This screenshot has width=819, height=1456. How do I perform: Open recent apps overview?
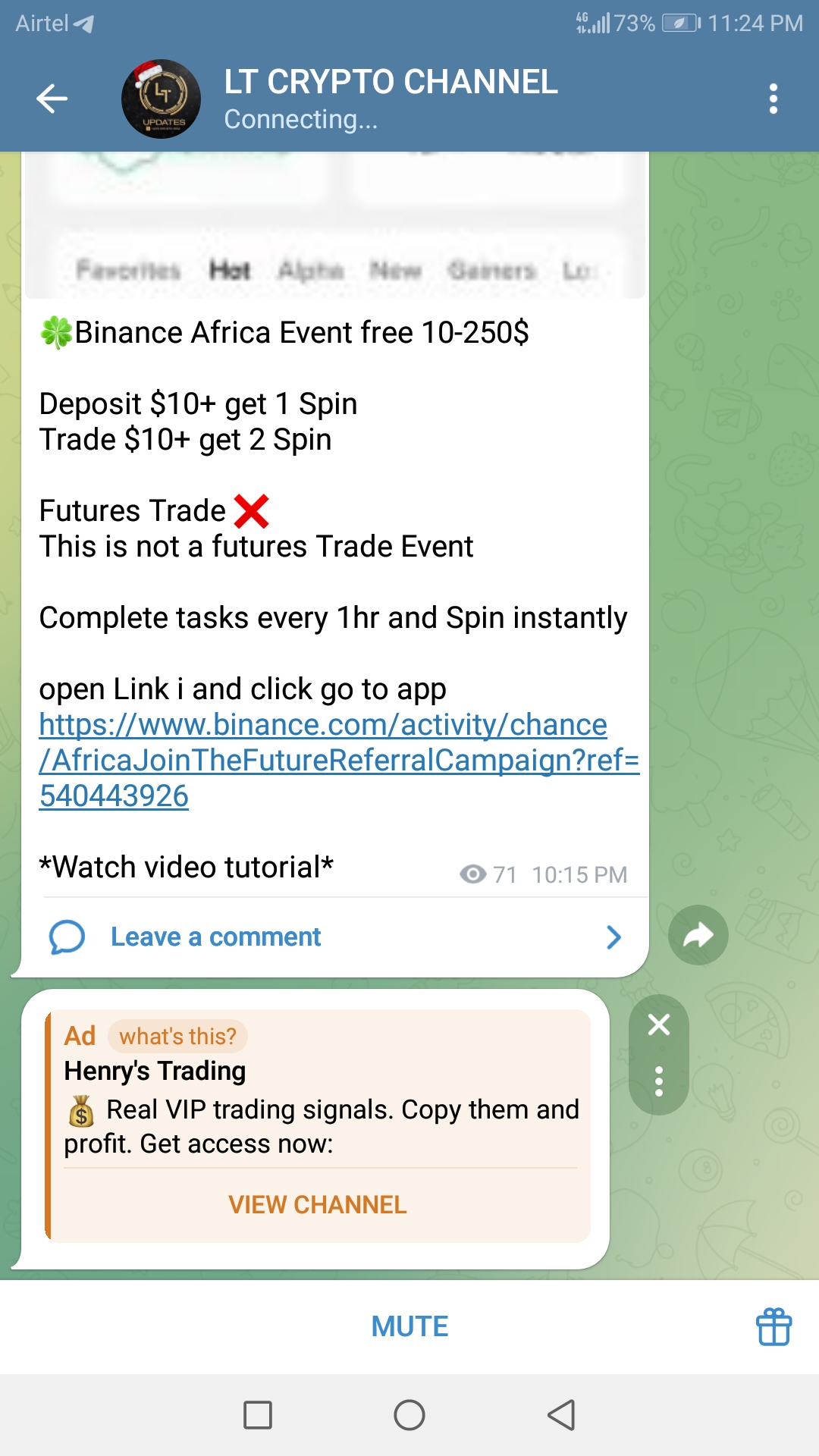tap(258, 1415)
